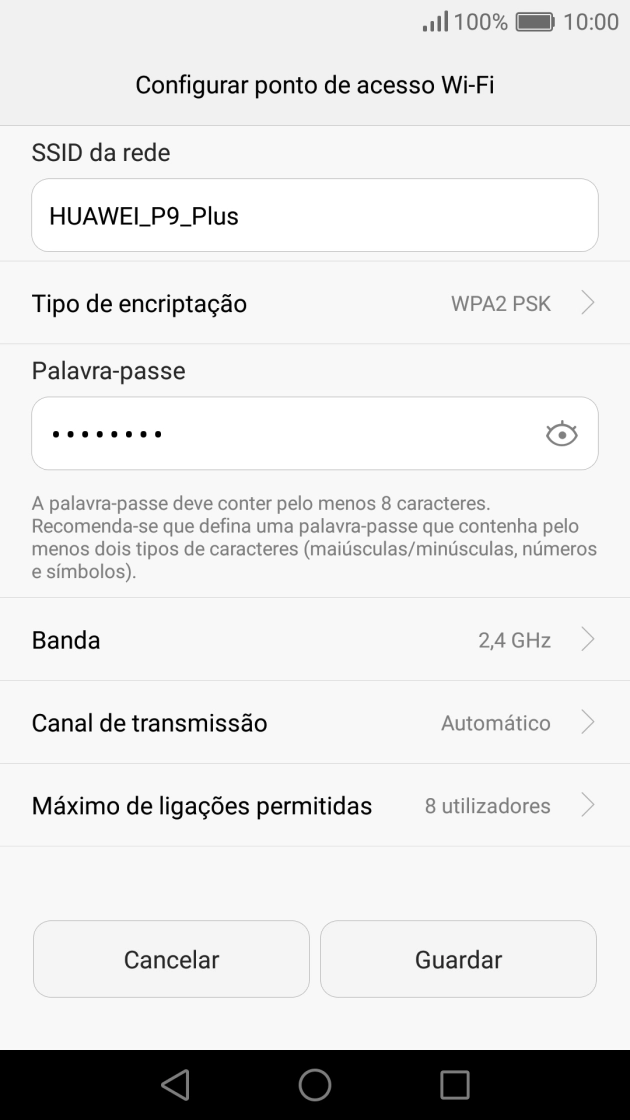Go back using the system back button
630x1120 pixels.
175,1084
